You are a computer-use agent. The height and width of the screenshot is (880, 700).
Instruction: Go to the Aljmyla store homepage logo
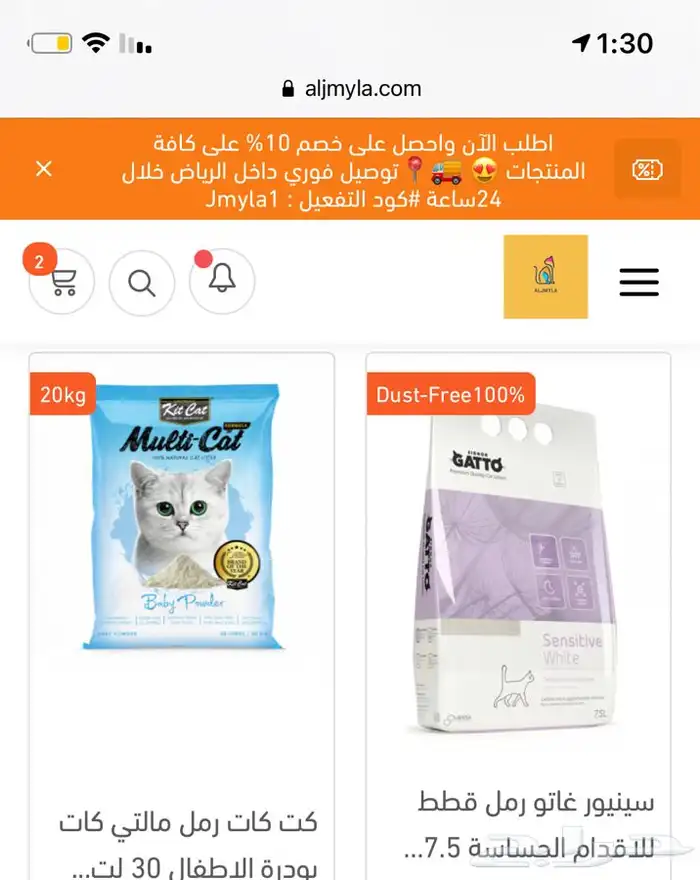tap(545, 277)
